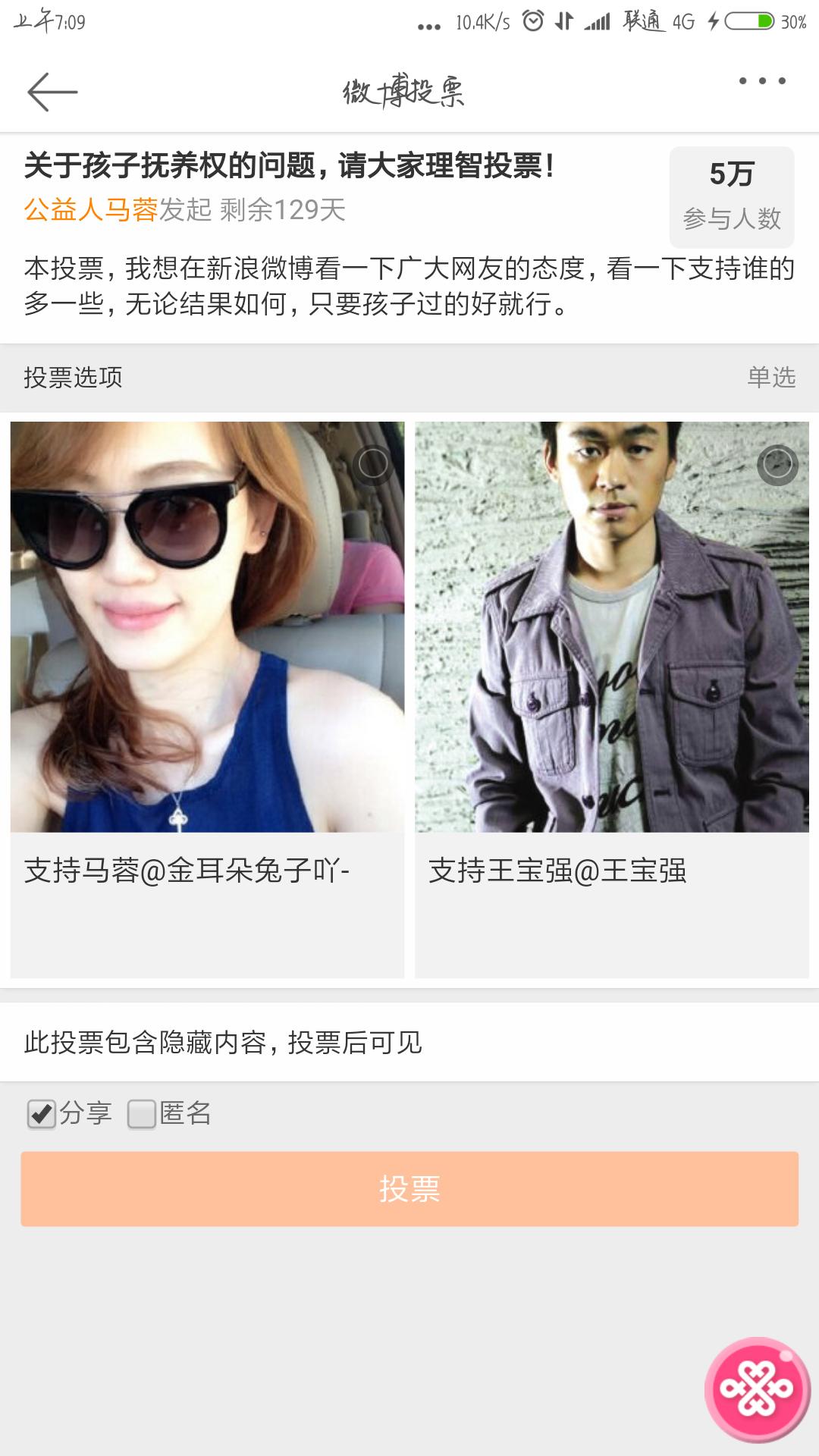
Task: Tap the alarm clock status bar icon
Action: (x=533, y=23)
